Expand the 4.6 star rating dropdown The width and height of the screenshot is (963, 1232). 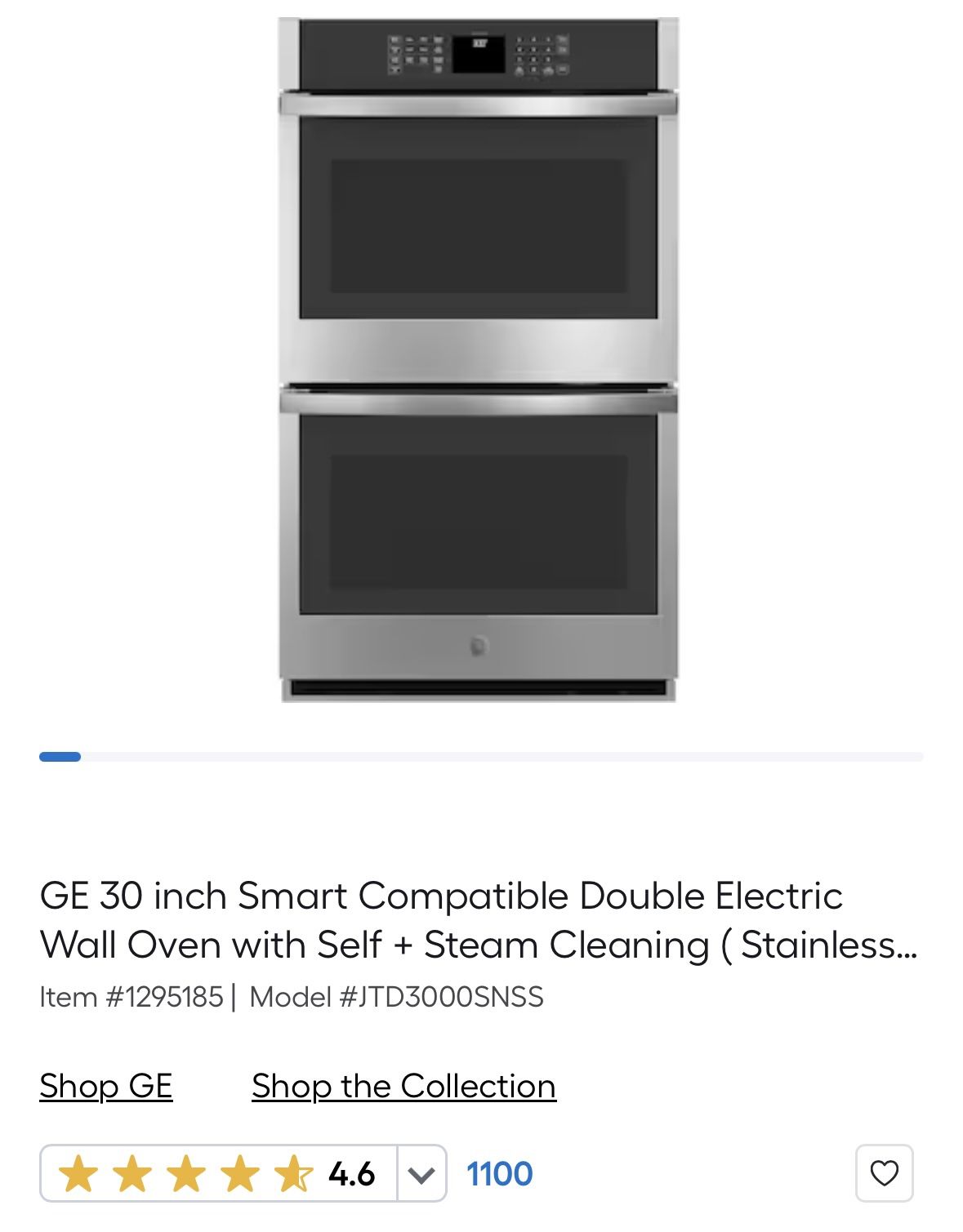pos(421,1174)
